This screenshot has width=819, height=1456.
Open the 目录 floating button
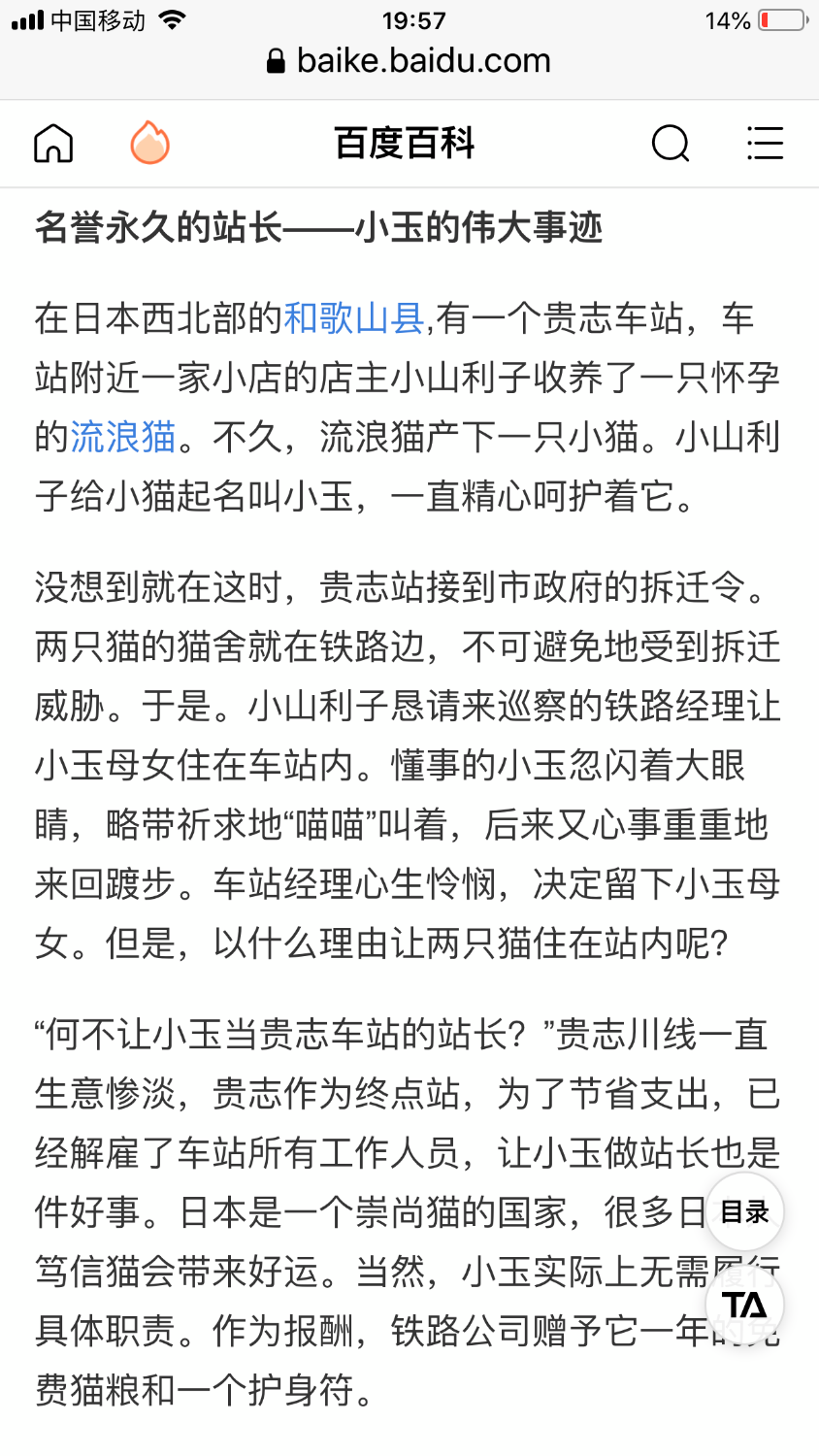[744, 1211]
